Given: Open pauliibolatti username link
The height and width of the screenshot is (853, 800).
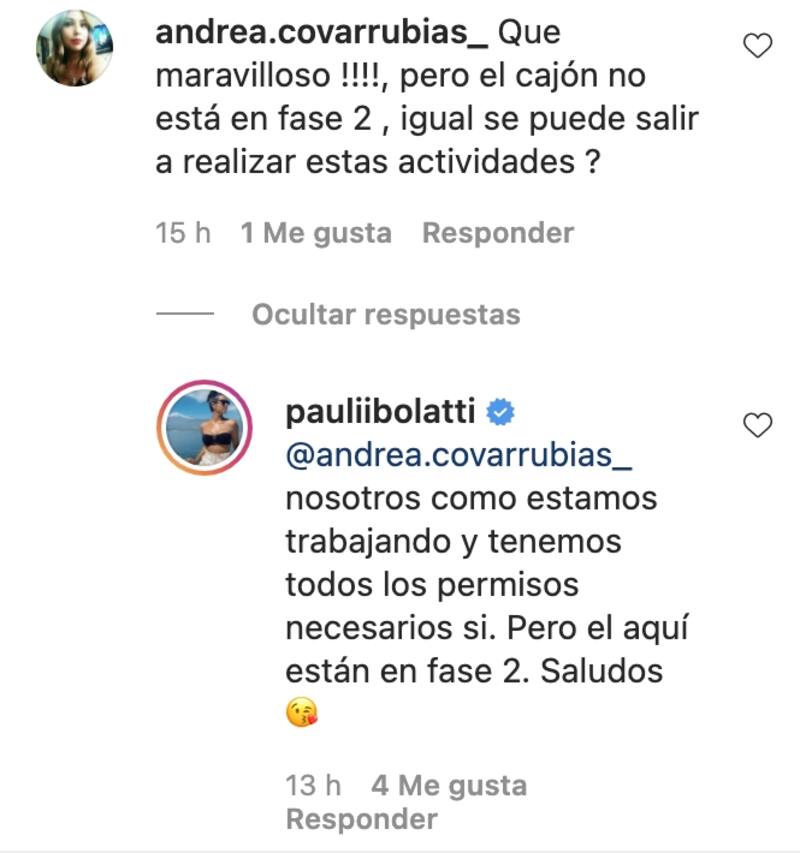Looking at the screenshot, I should point(382,412).
